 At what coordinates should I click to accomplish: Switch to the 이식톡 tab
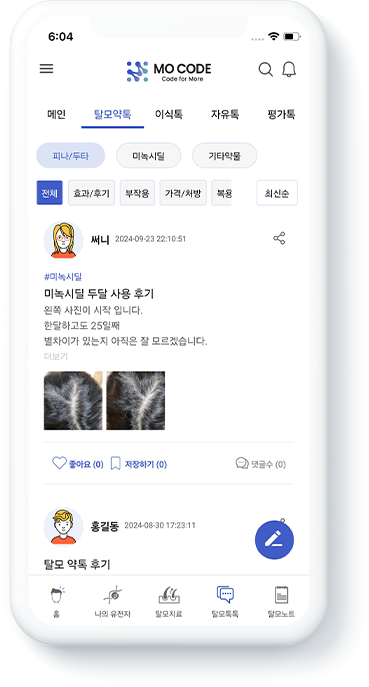coord(169,114)
